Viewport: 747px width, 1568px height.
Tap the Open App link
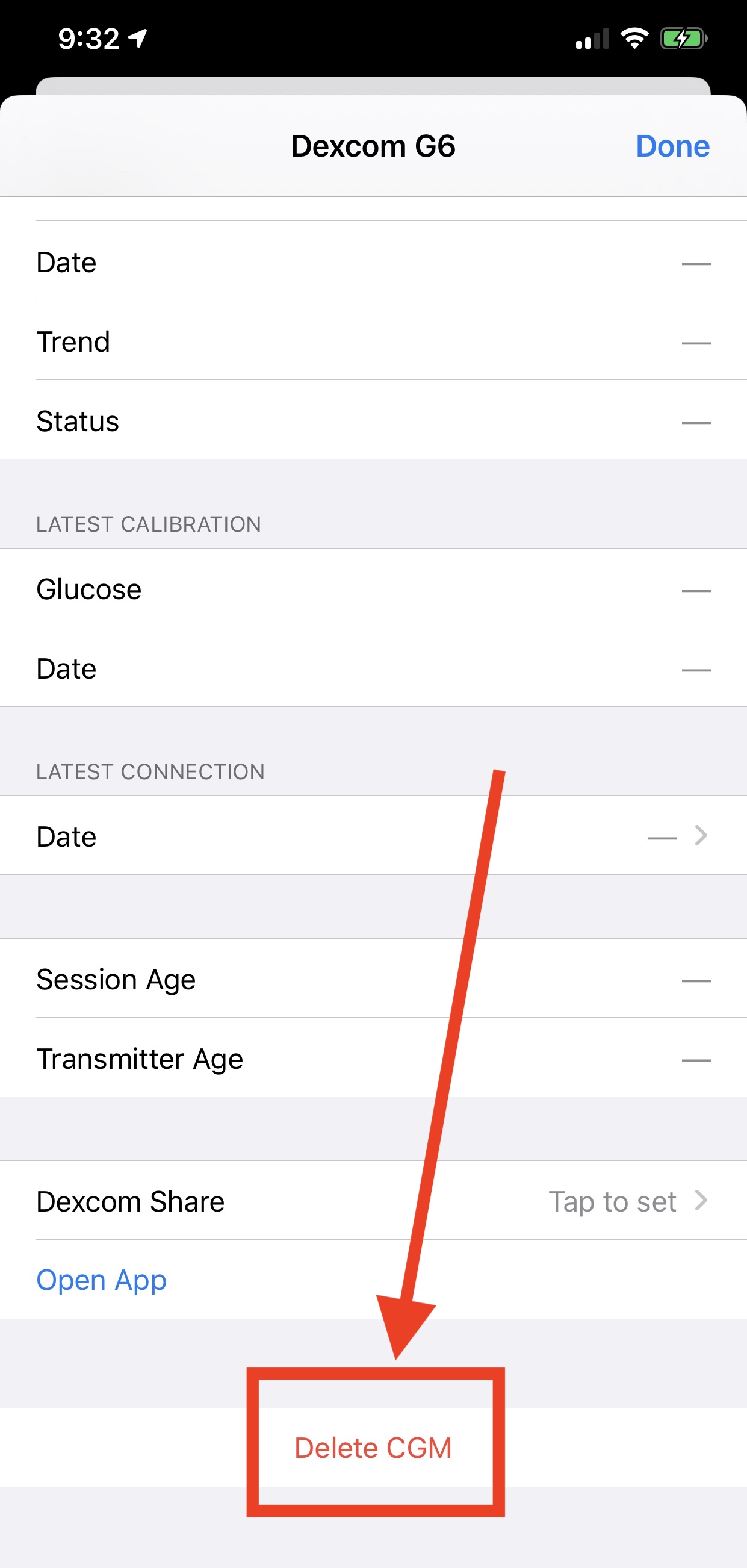[x=101, y=1280]
